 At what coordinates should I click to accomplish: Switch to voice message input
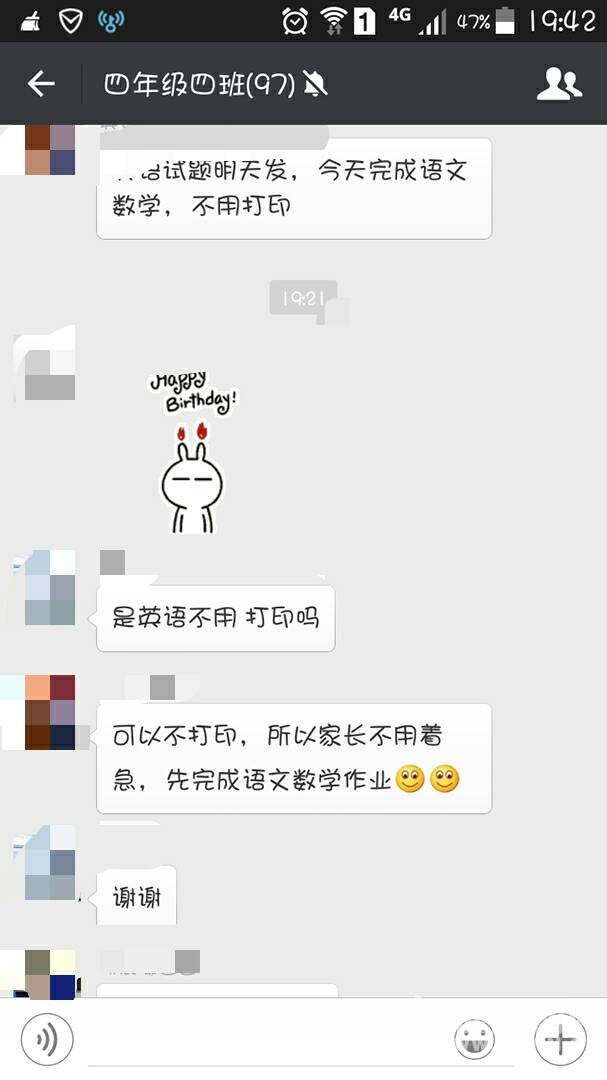pyautogui.click(x=46, y=1040)
